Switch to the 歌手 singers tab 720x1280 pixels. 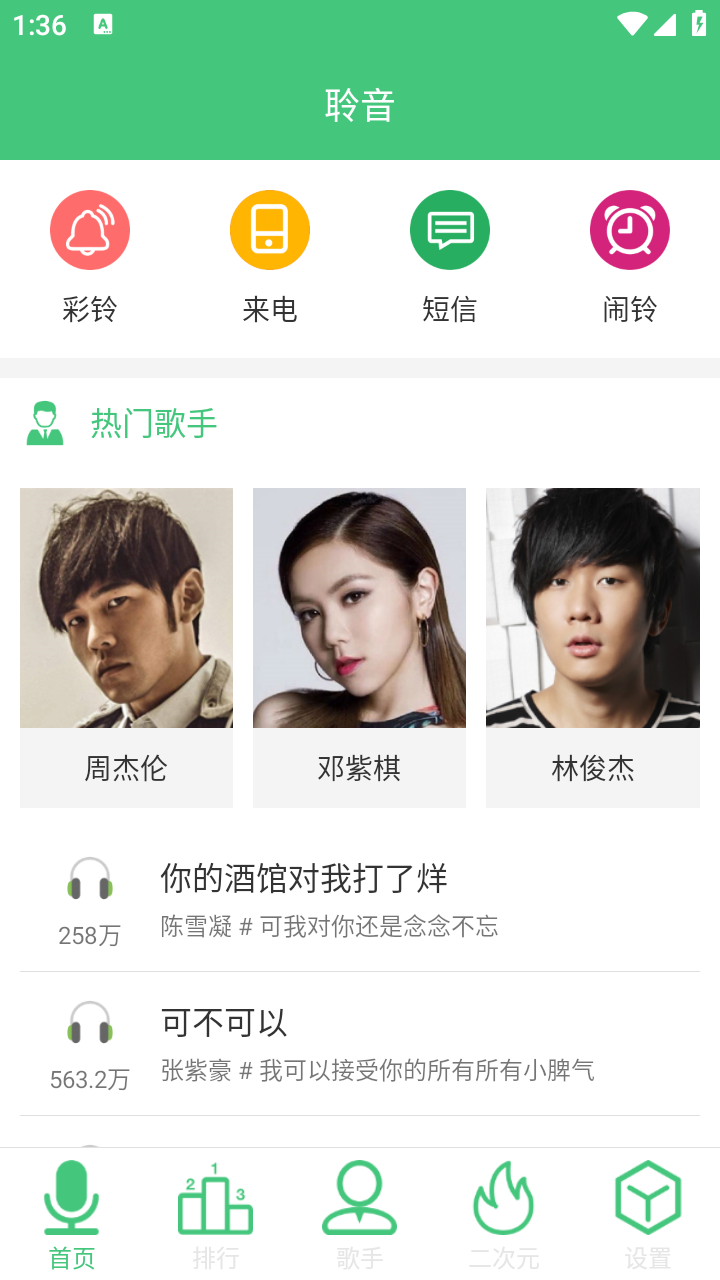[360, 1214]
